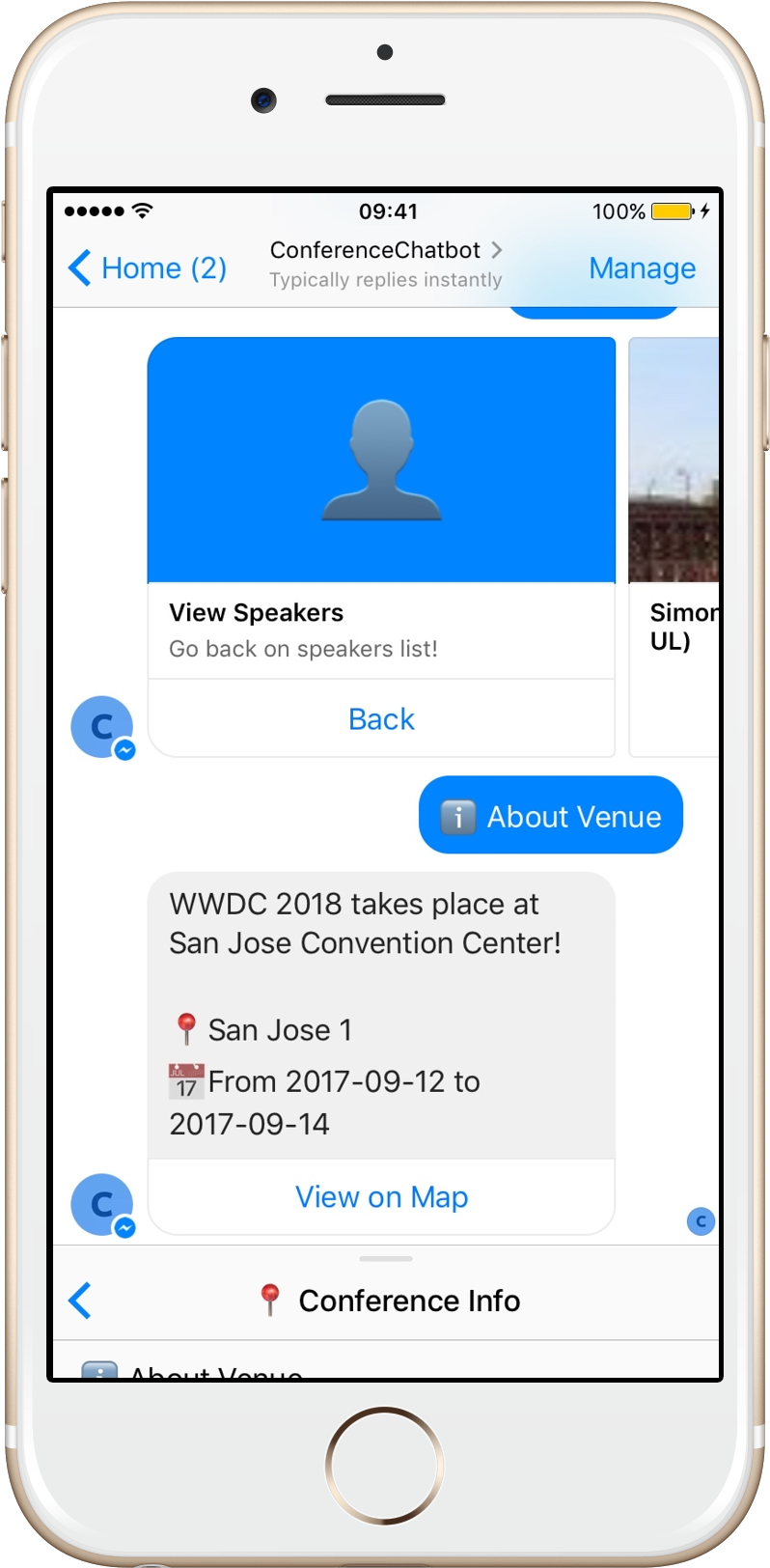The width and height of the screenshot is (770, 1568).
Task: Tap Back on the View Speakers card
Action: (x=381, y=719)
